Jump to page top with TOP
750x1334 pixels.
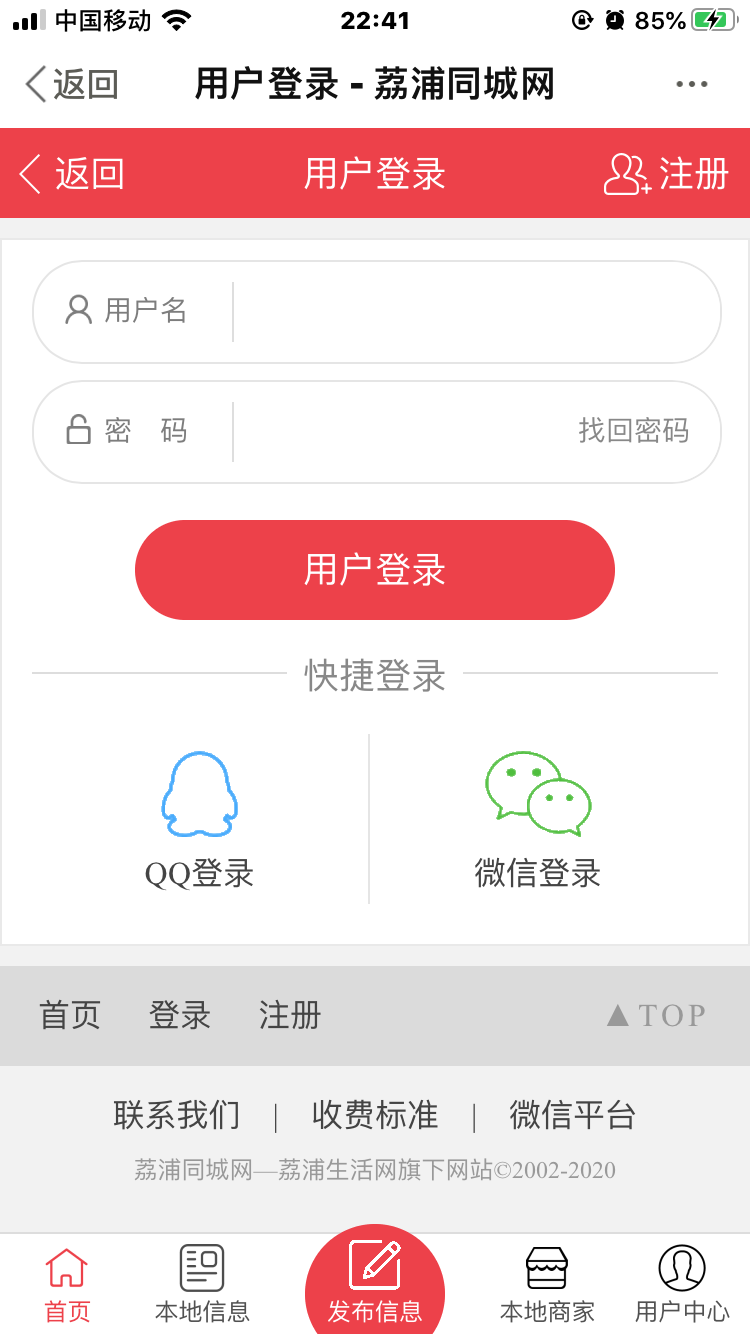point(656,1016)
